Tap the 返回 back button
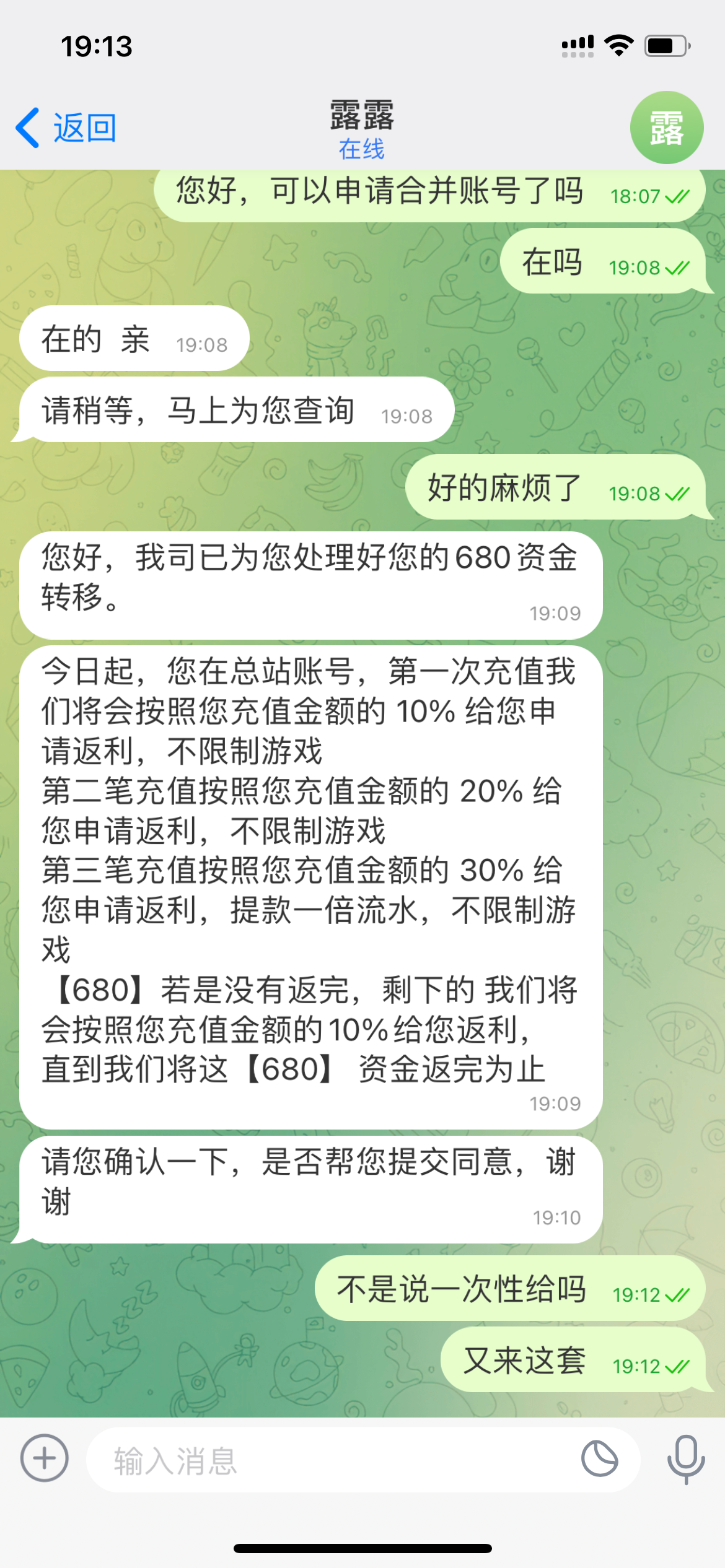 pyautogui.click(x=66, y=128)
